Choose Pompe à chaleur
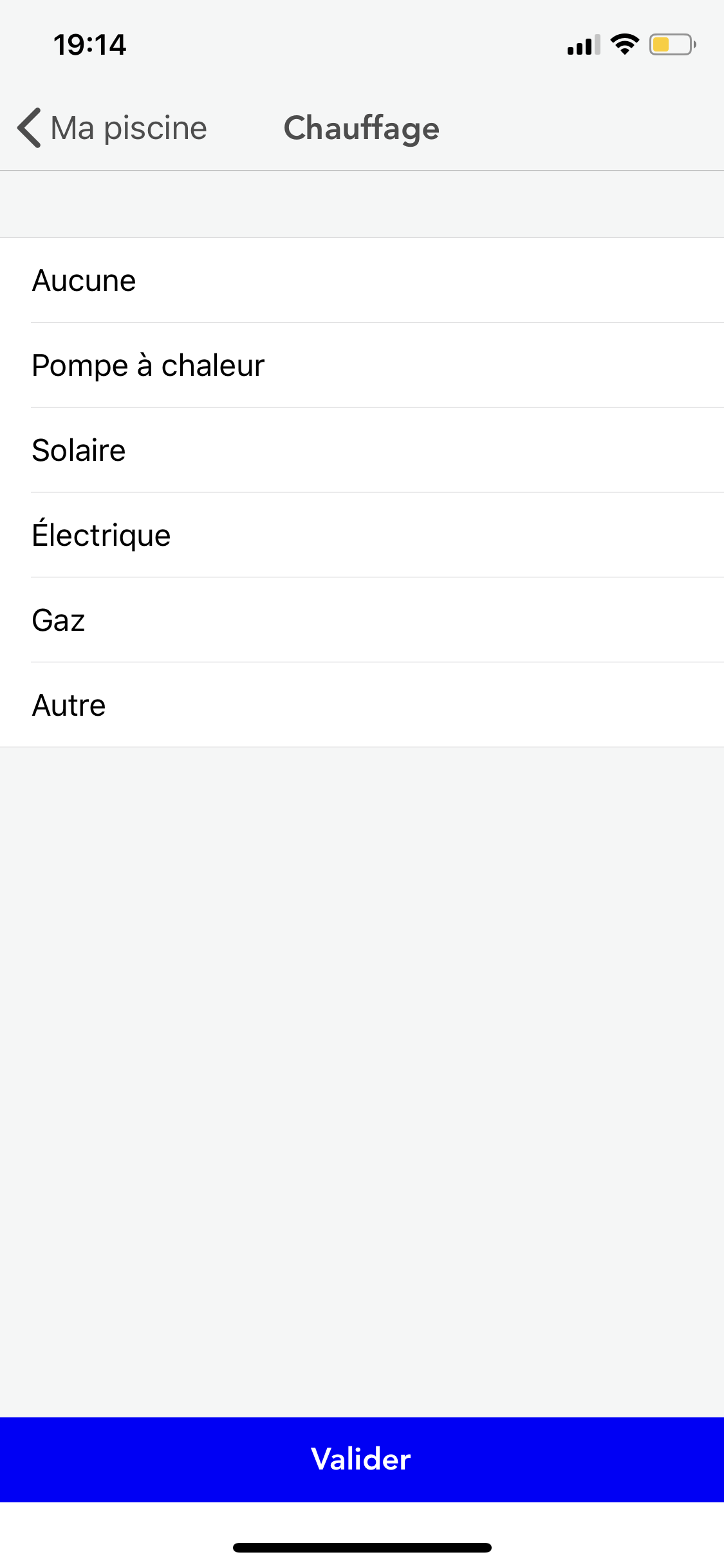 pos(148,366)
